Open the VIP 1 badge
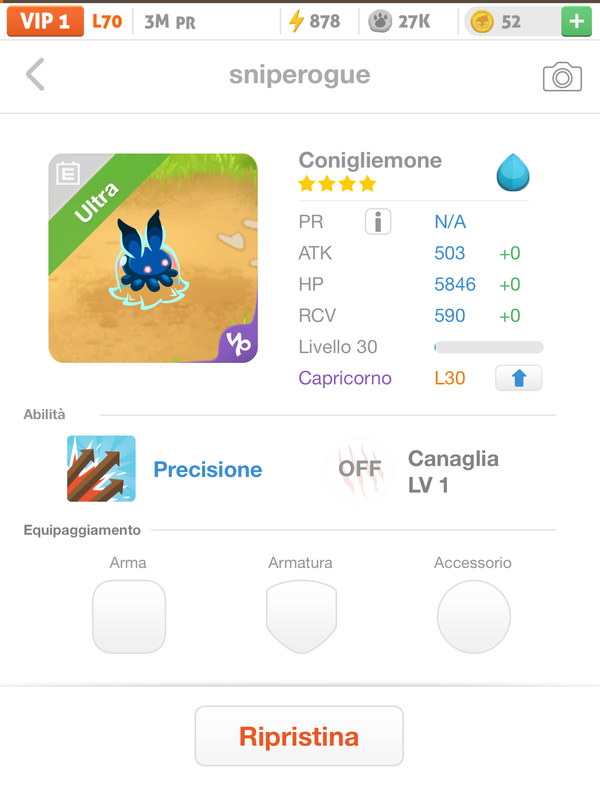 tap(45, 21)
